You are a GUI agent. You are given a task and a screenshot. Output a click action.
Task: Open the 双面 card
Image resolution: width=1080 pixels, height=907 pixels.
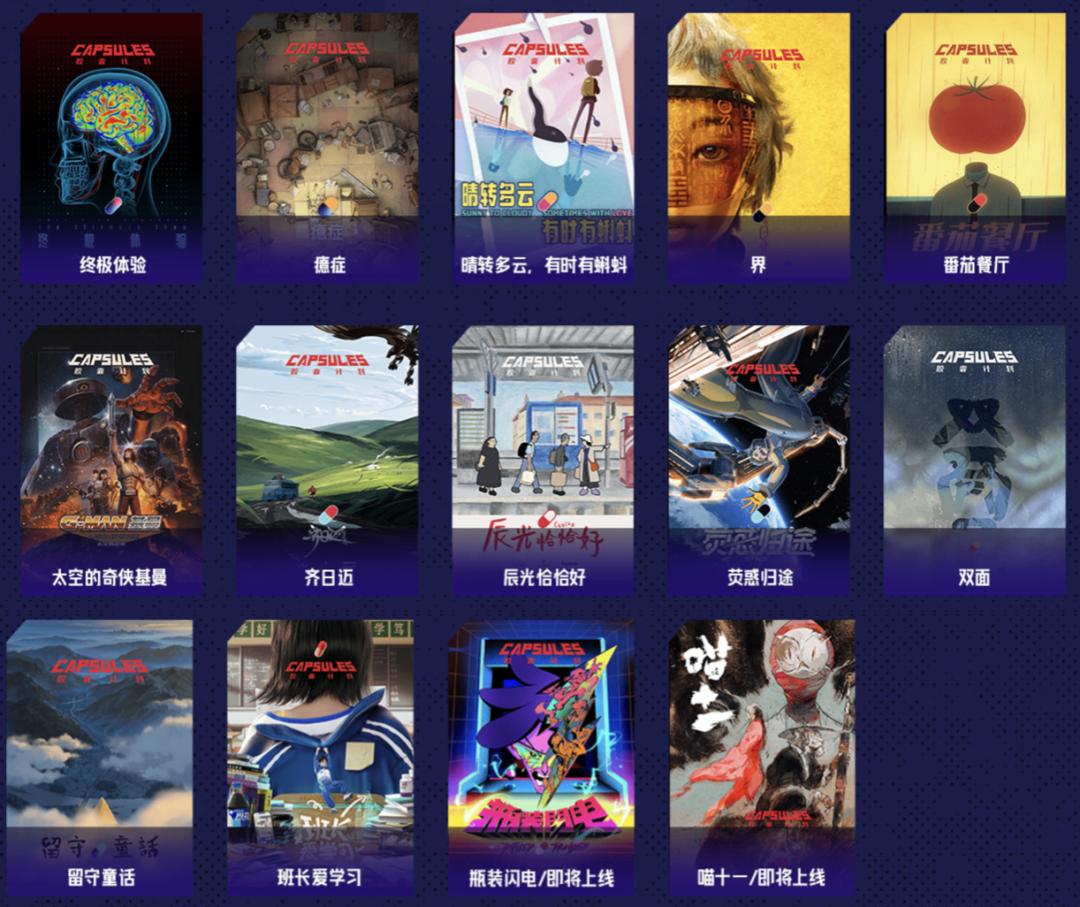pyautogui.click(x=975, y=460)
